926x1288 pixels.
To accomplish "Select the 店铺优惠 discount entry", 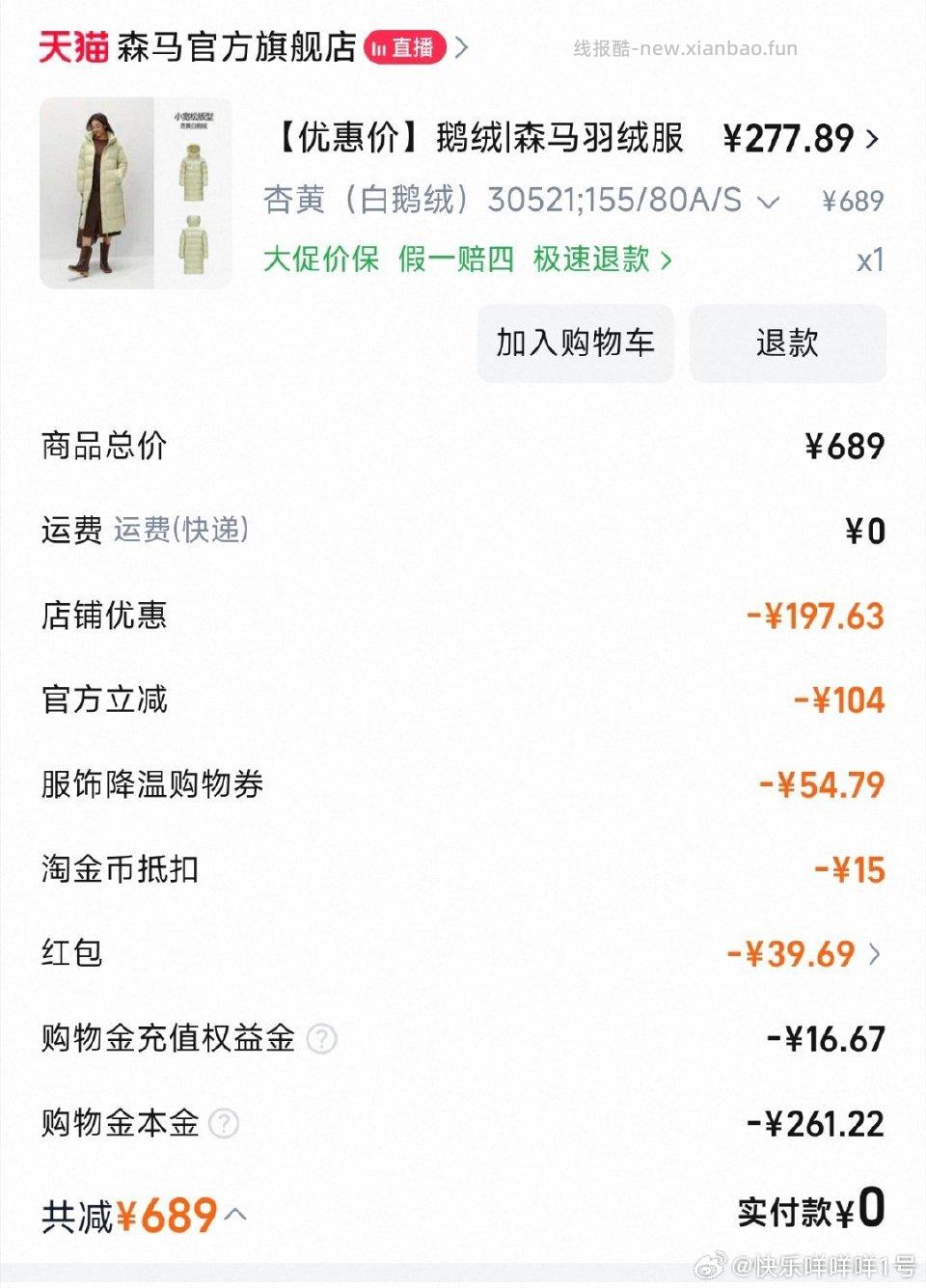I will point(106,617).
